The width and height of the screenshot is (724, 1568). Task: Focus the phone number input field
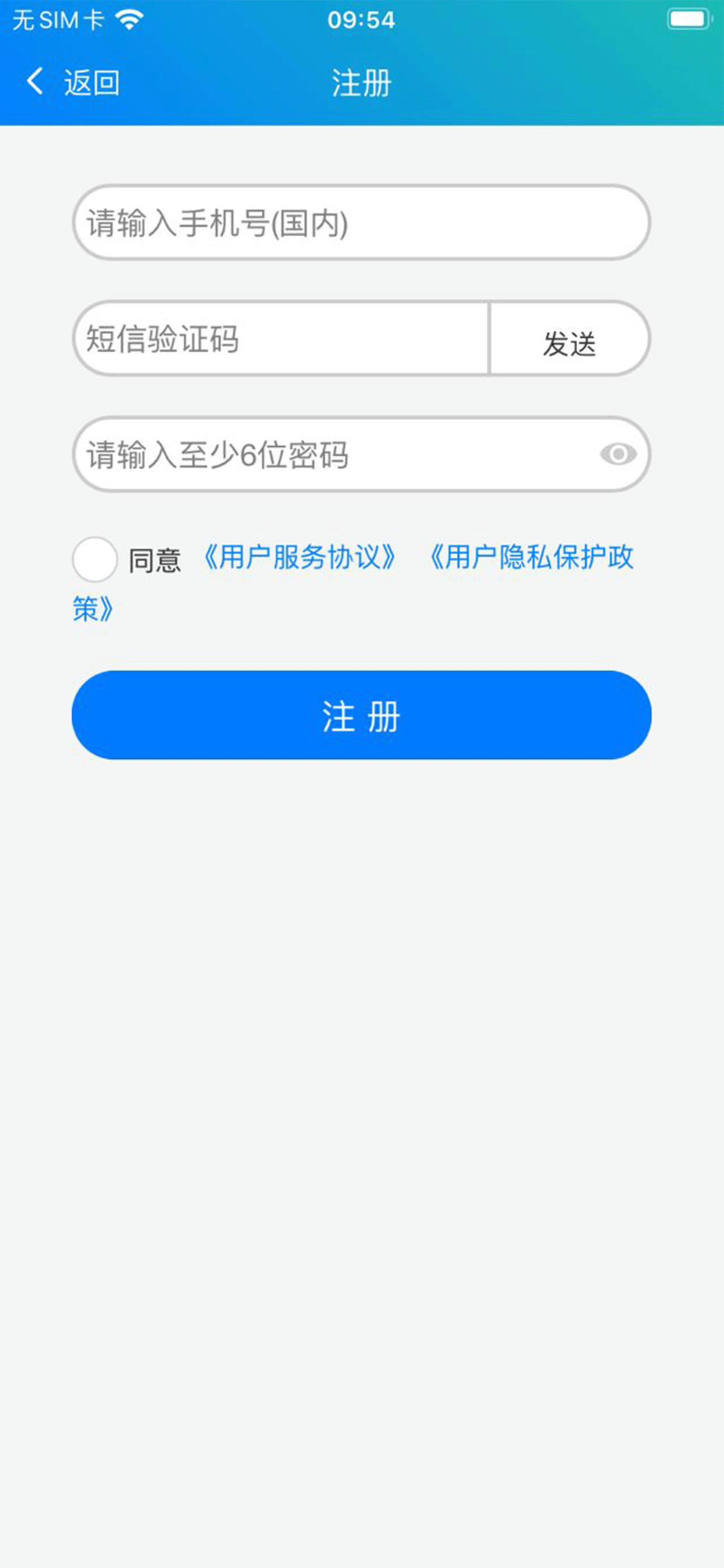pyautogui.click(x=361, y=223)
